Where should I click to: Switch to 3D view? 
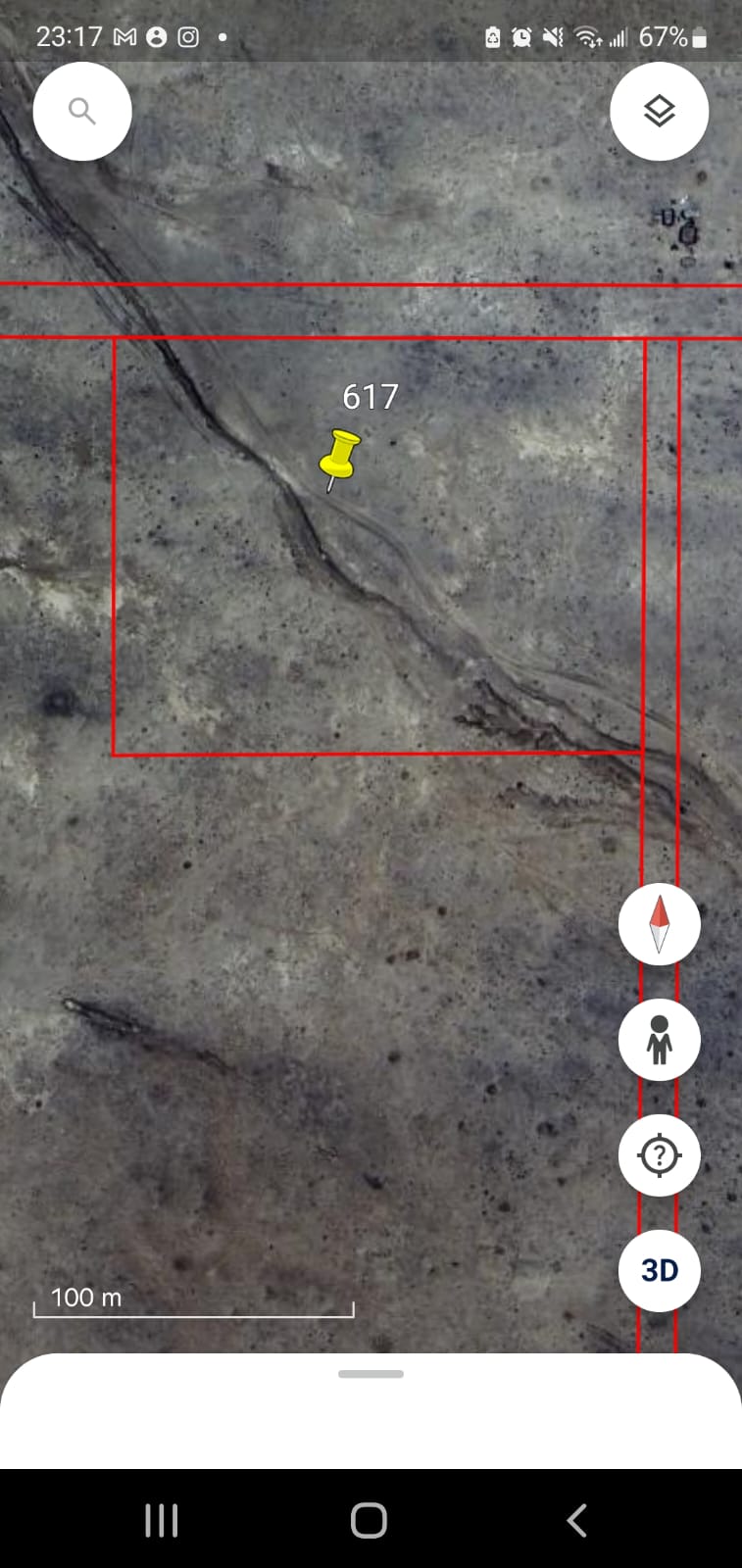click(659, 1270)
